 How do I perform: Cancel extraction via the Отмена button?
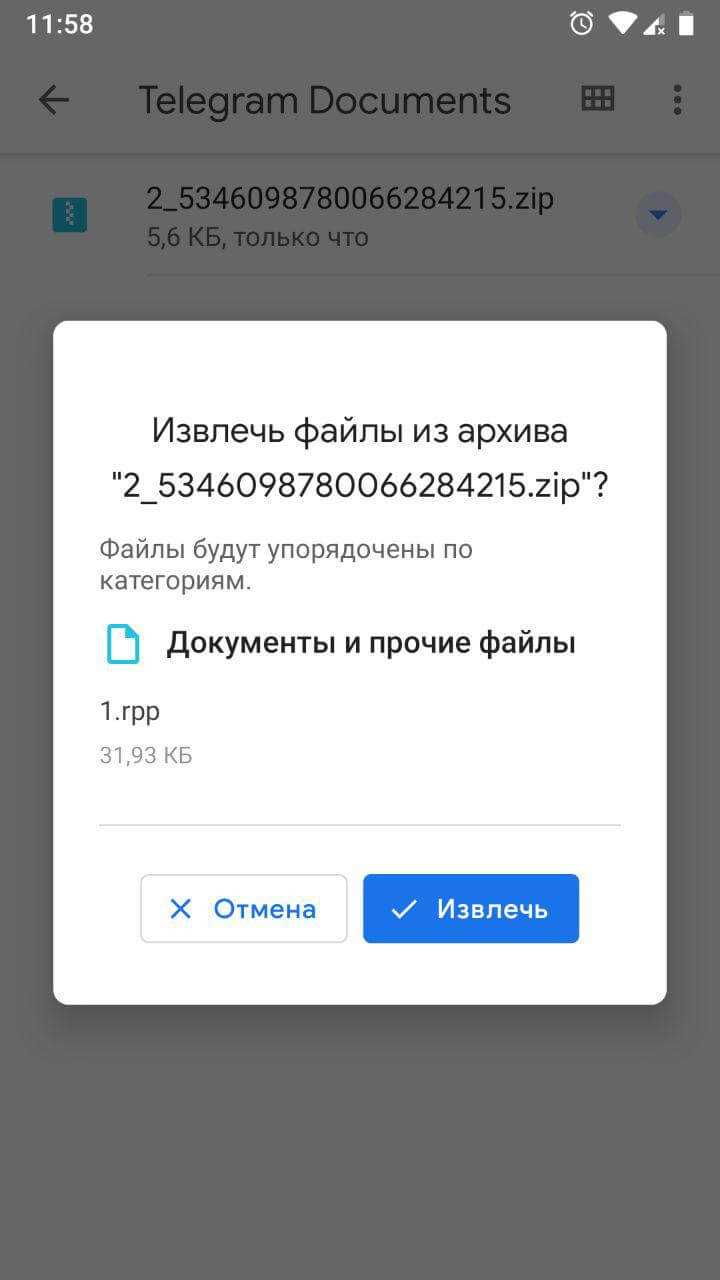tap(244, 908)
